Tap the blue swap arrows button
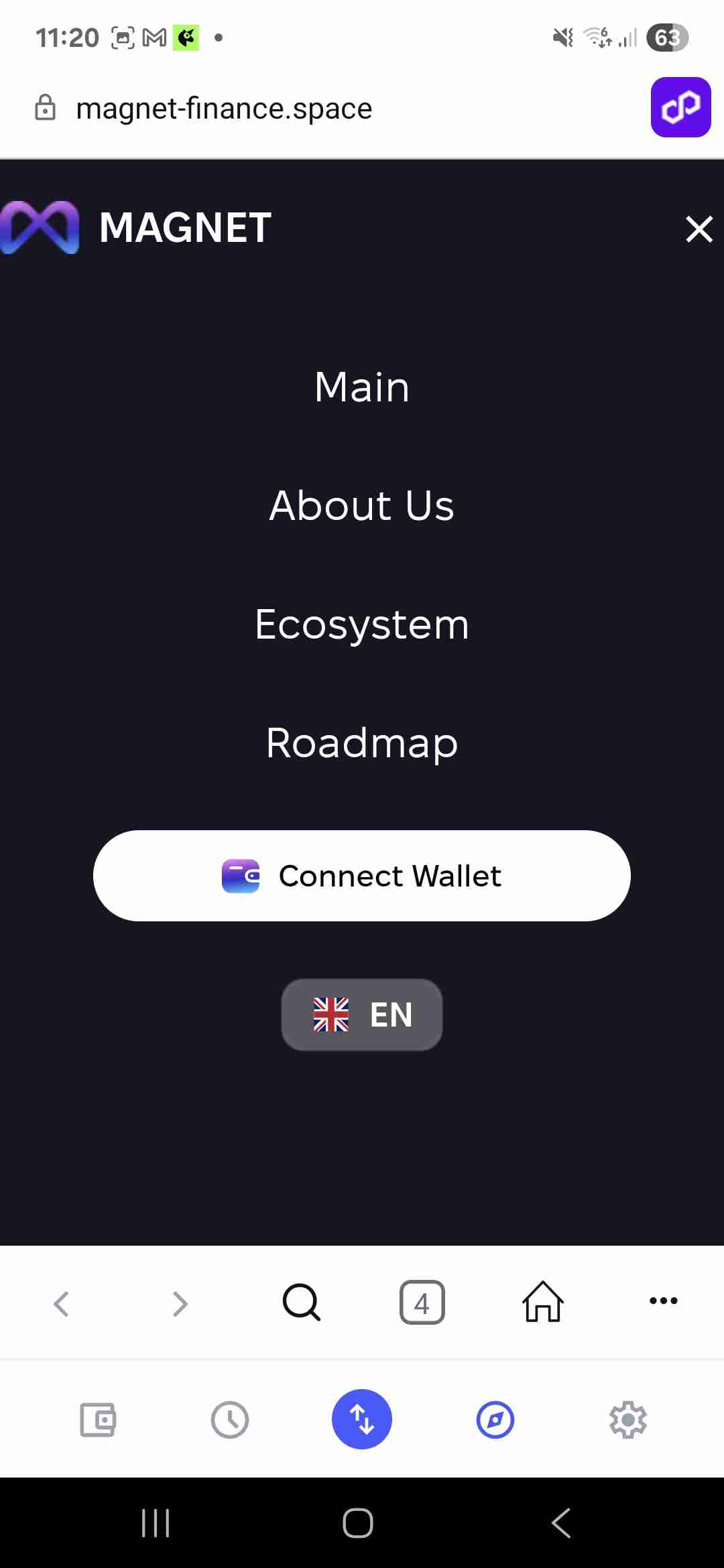 tap(362, 1419)
